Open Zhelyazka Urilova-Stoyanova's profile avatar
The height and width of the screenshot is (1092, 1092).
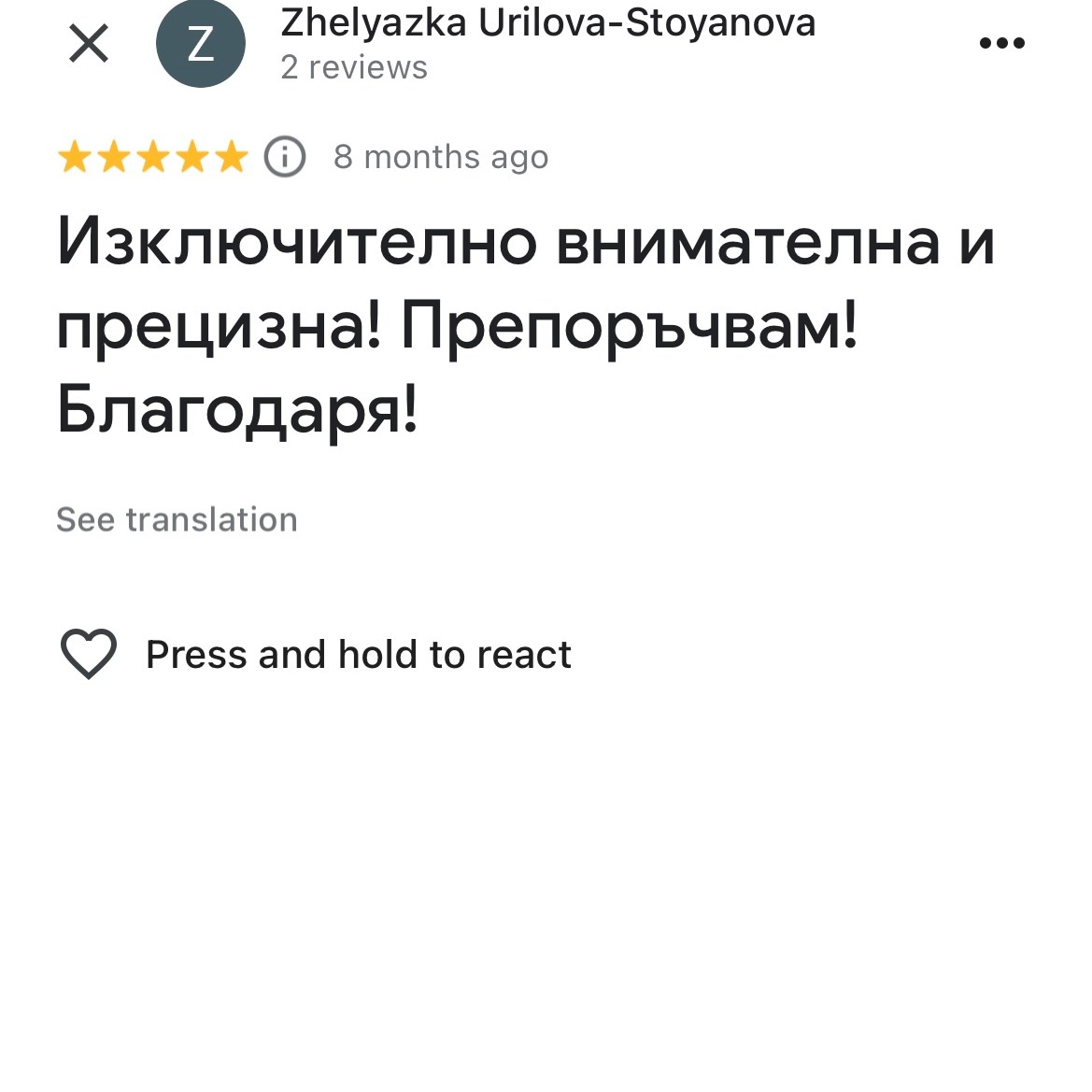200,44
